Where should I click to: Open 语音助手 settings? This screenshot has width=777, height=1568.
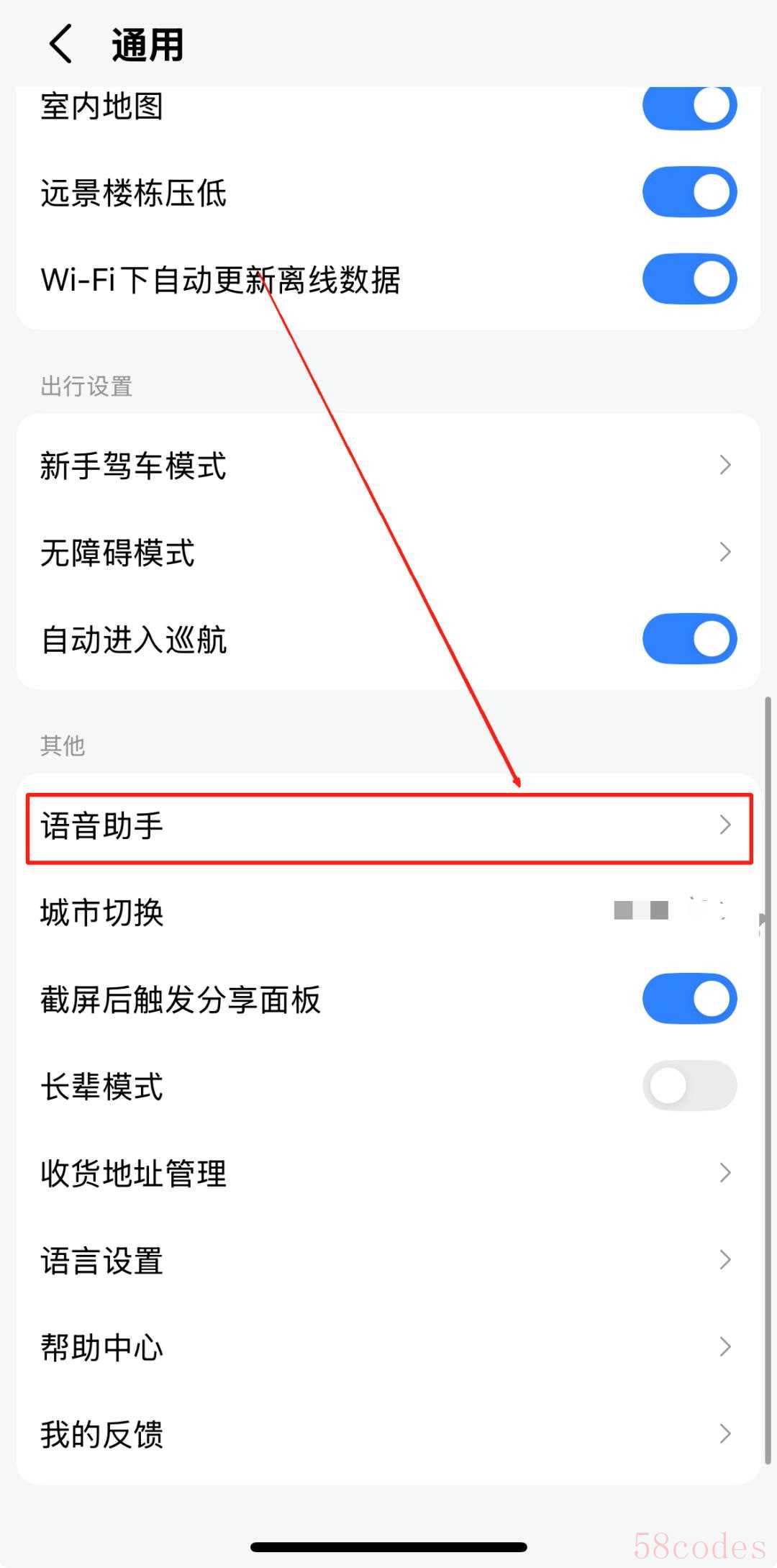(x=388, y=826)
